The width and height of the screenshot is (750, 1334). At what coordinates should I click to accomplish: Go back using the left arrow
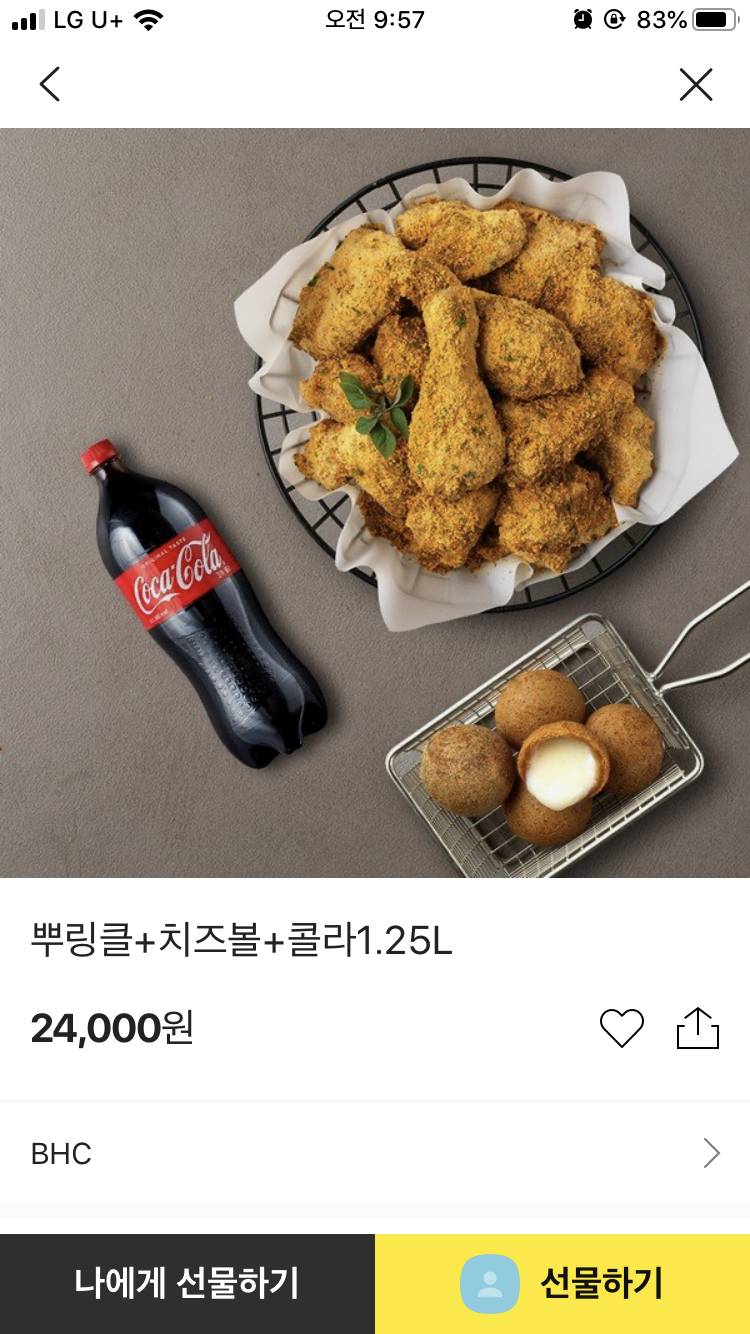[50, 84]
